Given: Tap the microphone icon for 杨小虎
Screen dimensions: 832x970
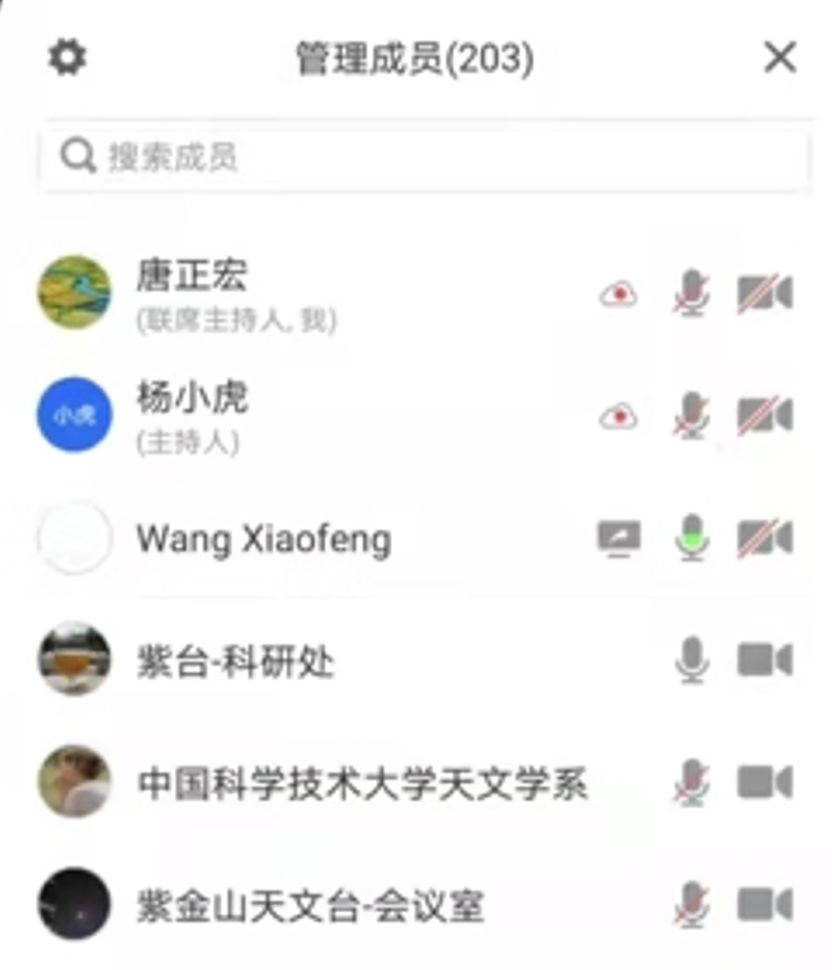Looking at the screenshot, I should coord(691,415).
